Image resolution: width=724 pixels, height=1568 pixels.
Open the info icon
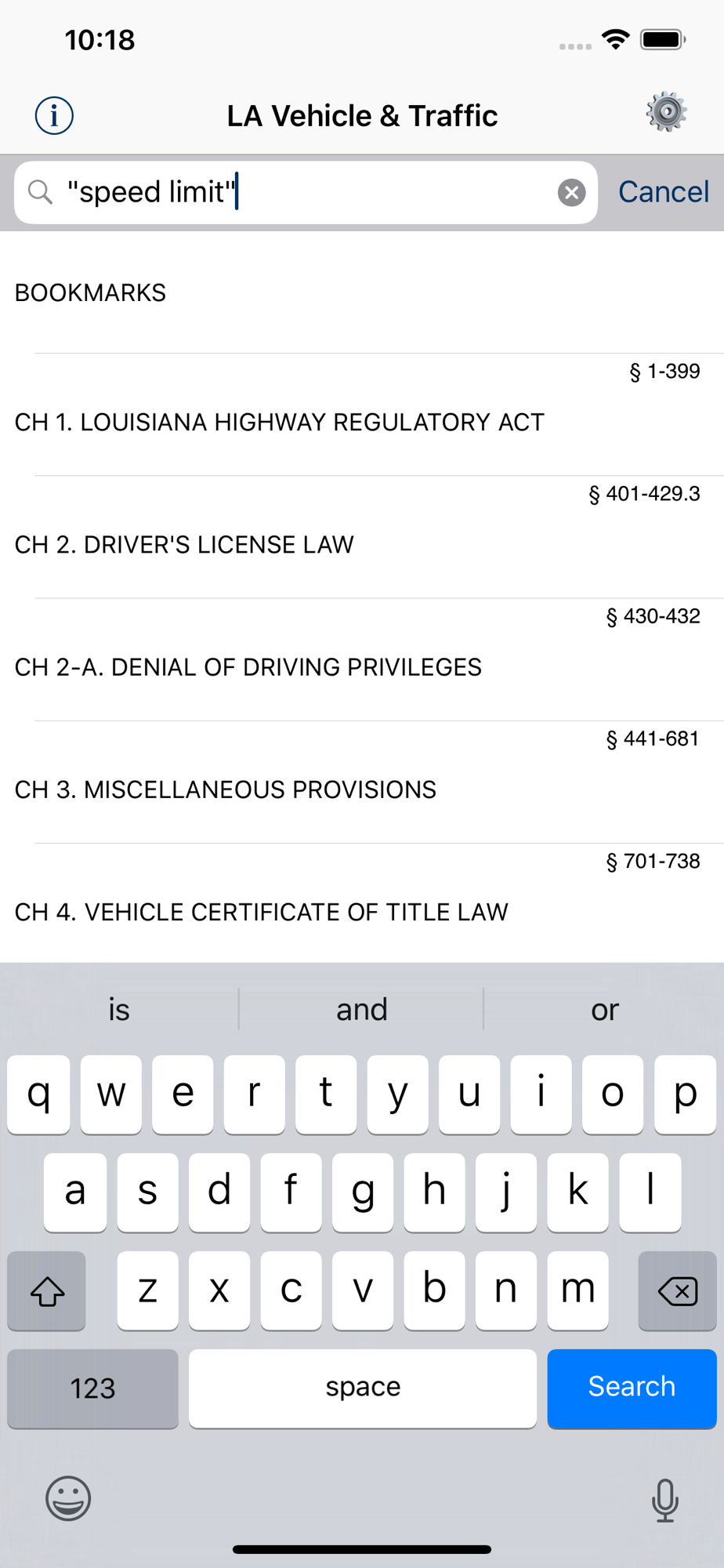(54, 116)
